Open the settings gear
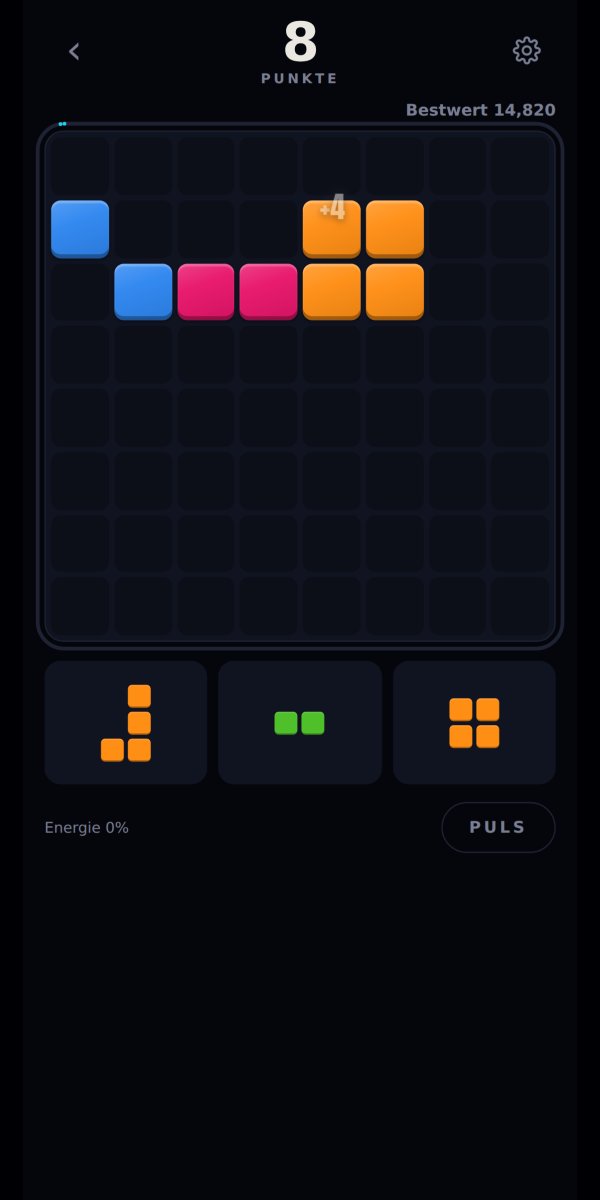Screen dimensions: 600x1200 527,51
